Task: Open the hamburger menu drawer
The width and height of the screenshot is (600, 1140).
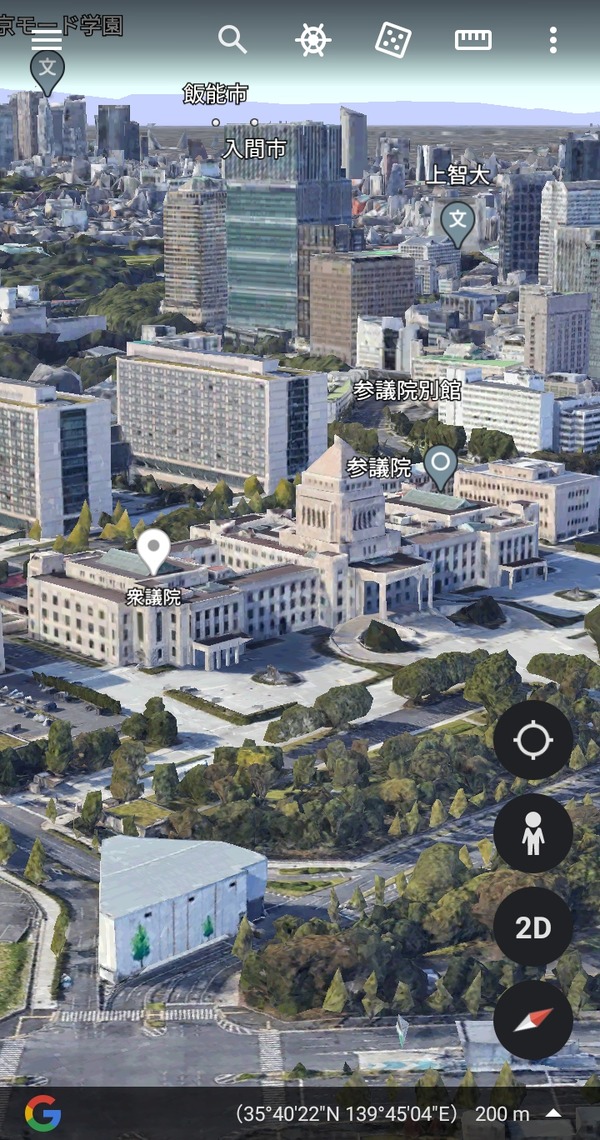Action: point(47,40)
